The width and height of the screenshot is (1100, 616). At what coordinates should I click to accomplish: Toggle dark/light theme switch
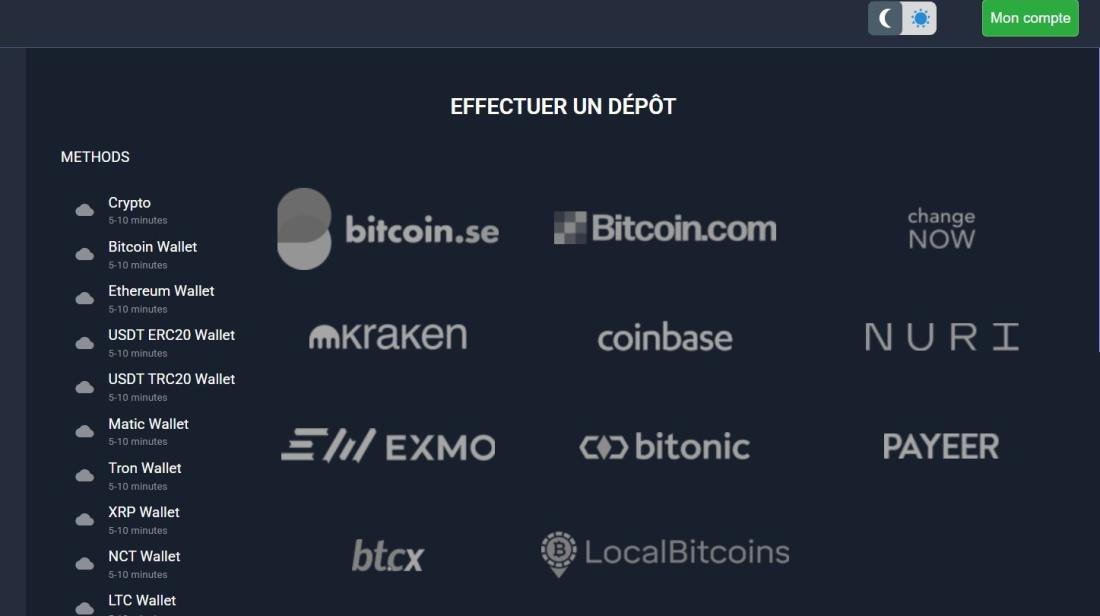902,18
